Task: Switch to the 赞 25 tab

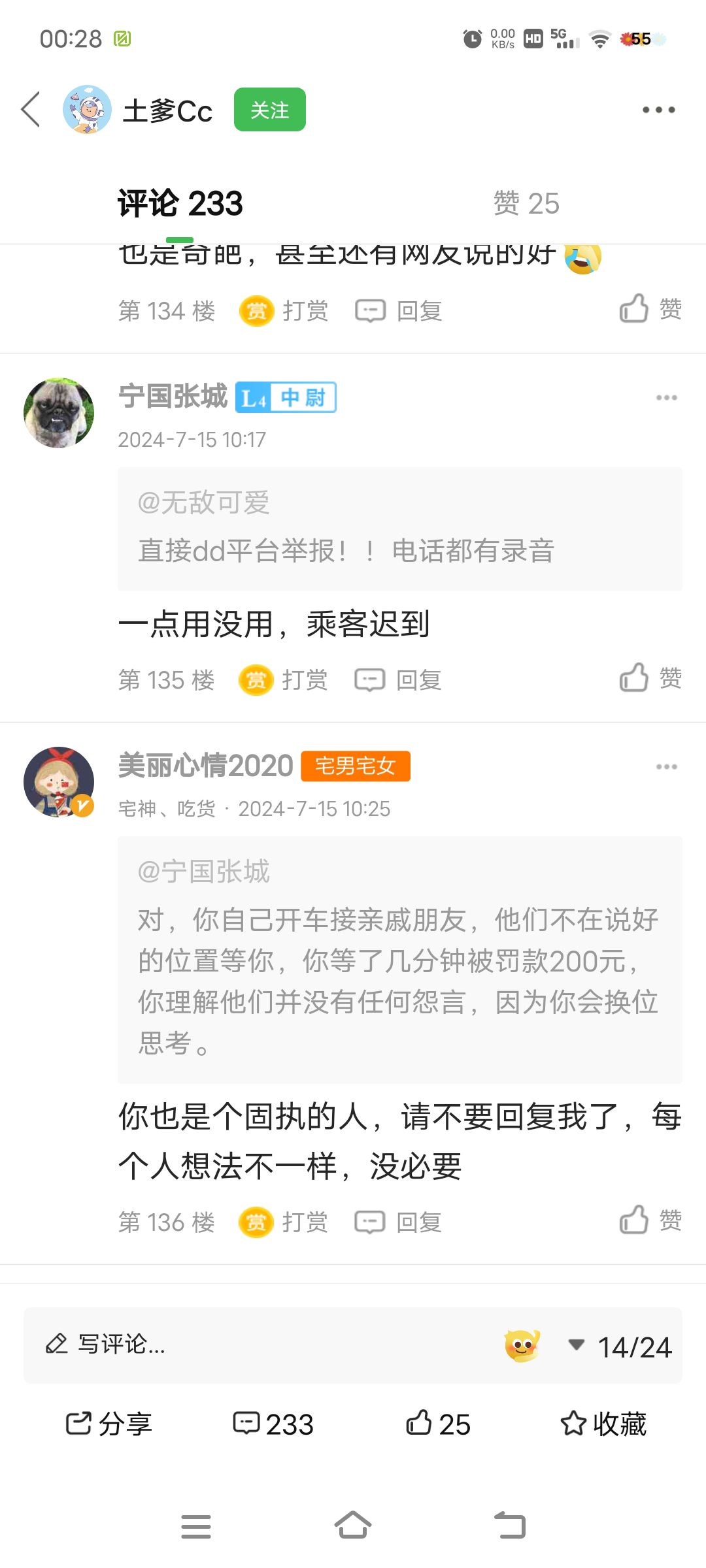Action: coord(526,203)
